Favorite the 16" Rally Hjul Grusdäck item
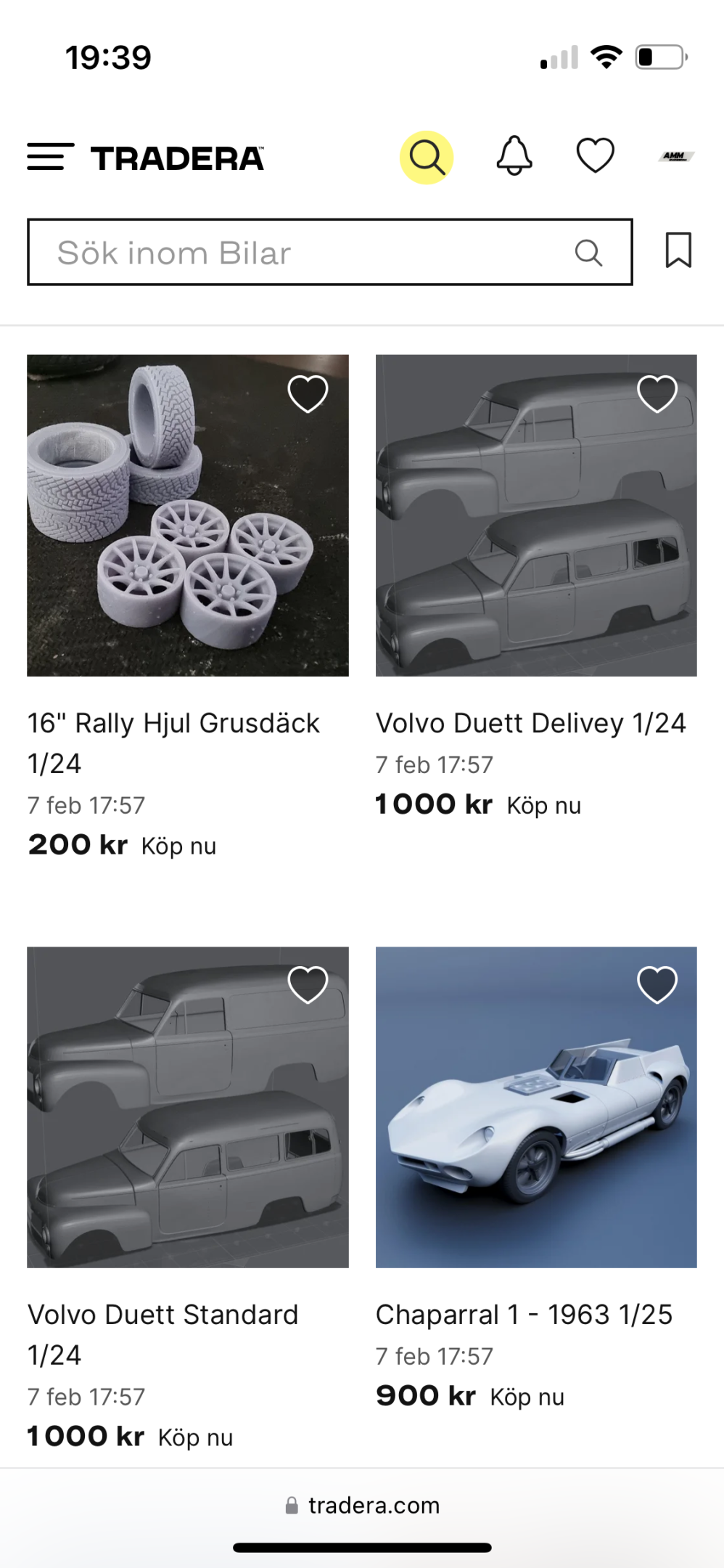 pos(308,394)
